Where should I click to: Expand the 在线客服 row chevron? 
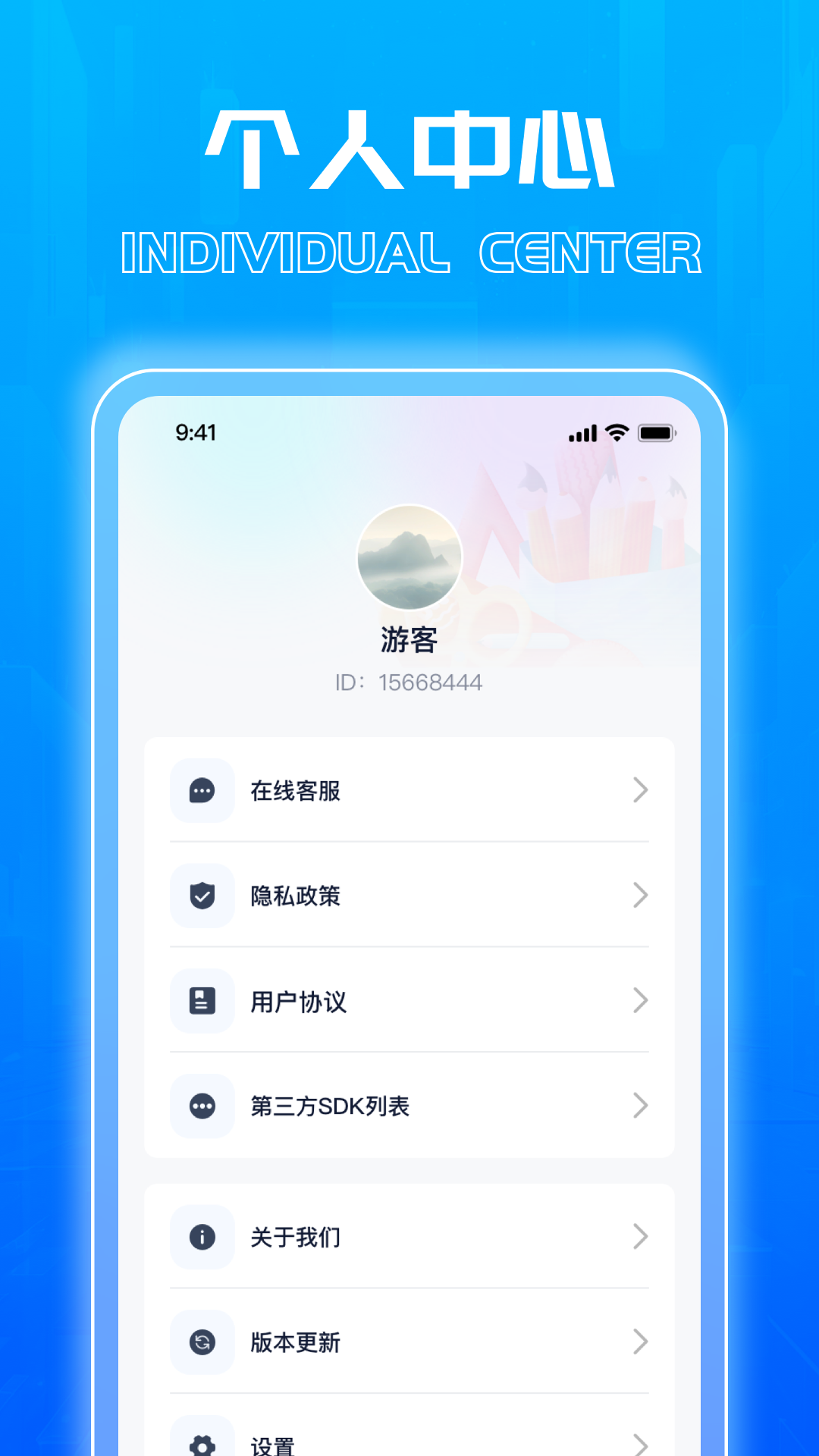click(641, 791)
